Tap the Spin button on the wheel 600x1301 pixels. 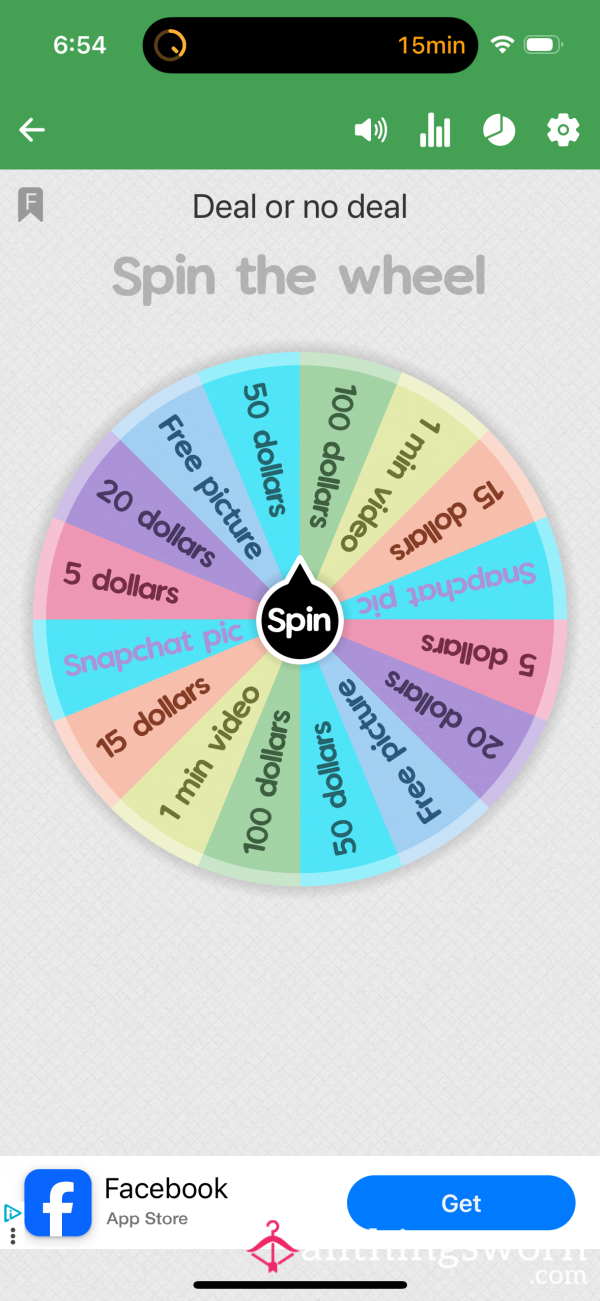[x=300, y=620]
